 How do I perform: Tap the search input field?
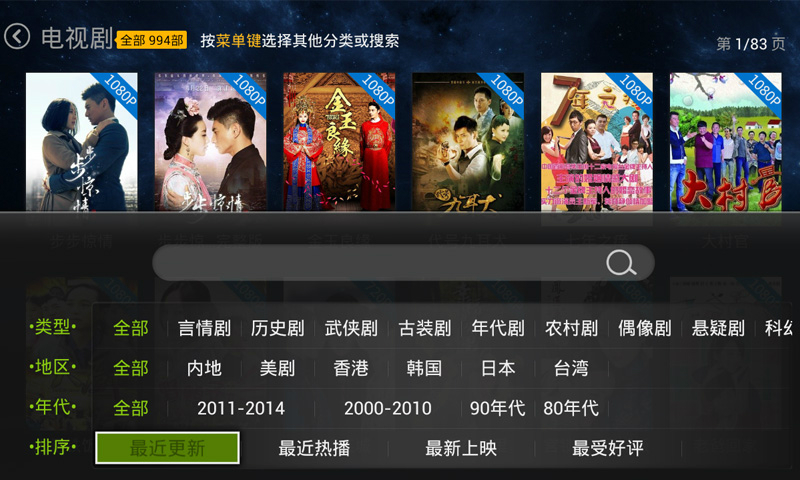pyautogui.click(x=380, y=263)
